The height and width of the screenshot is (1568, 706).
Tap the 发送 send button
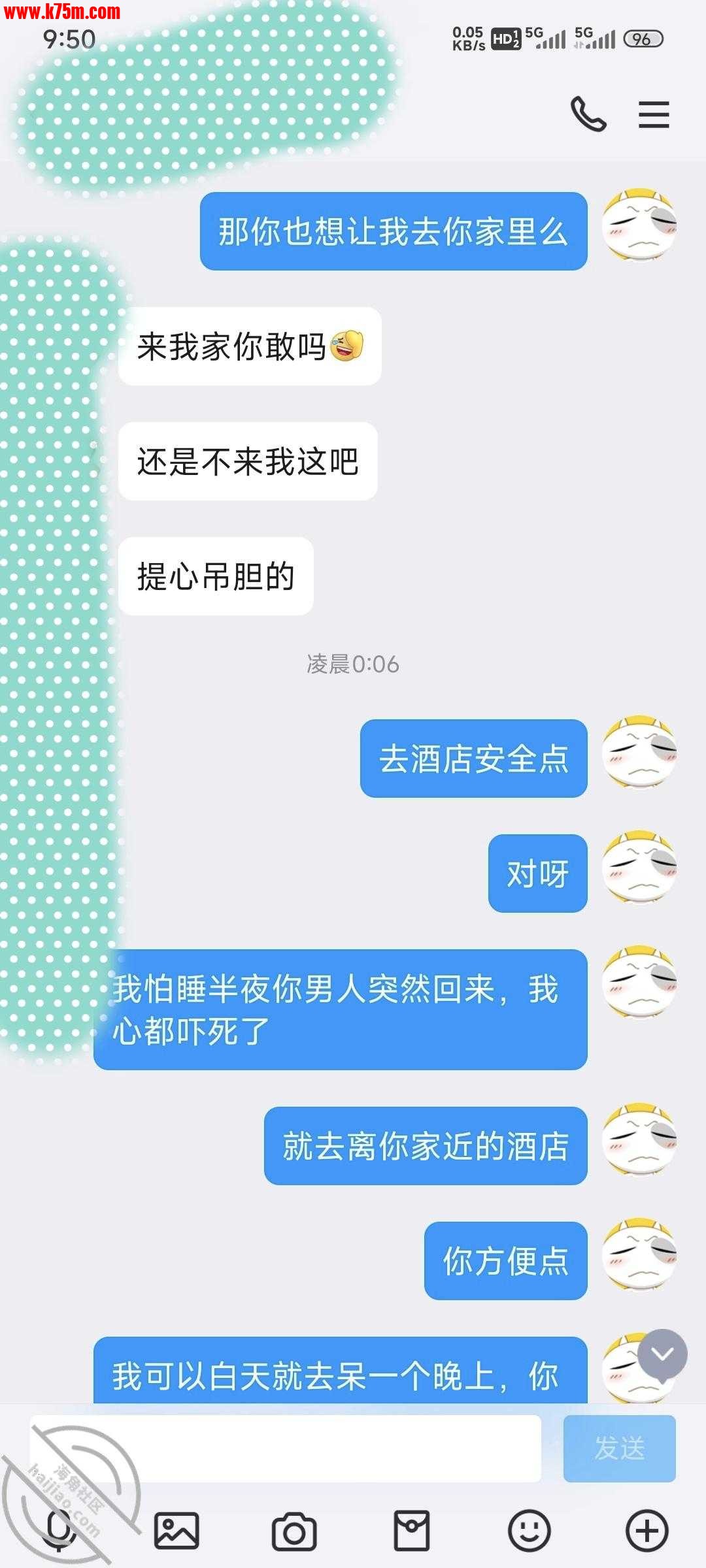tap(619, 1448)
